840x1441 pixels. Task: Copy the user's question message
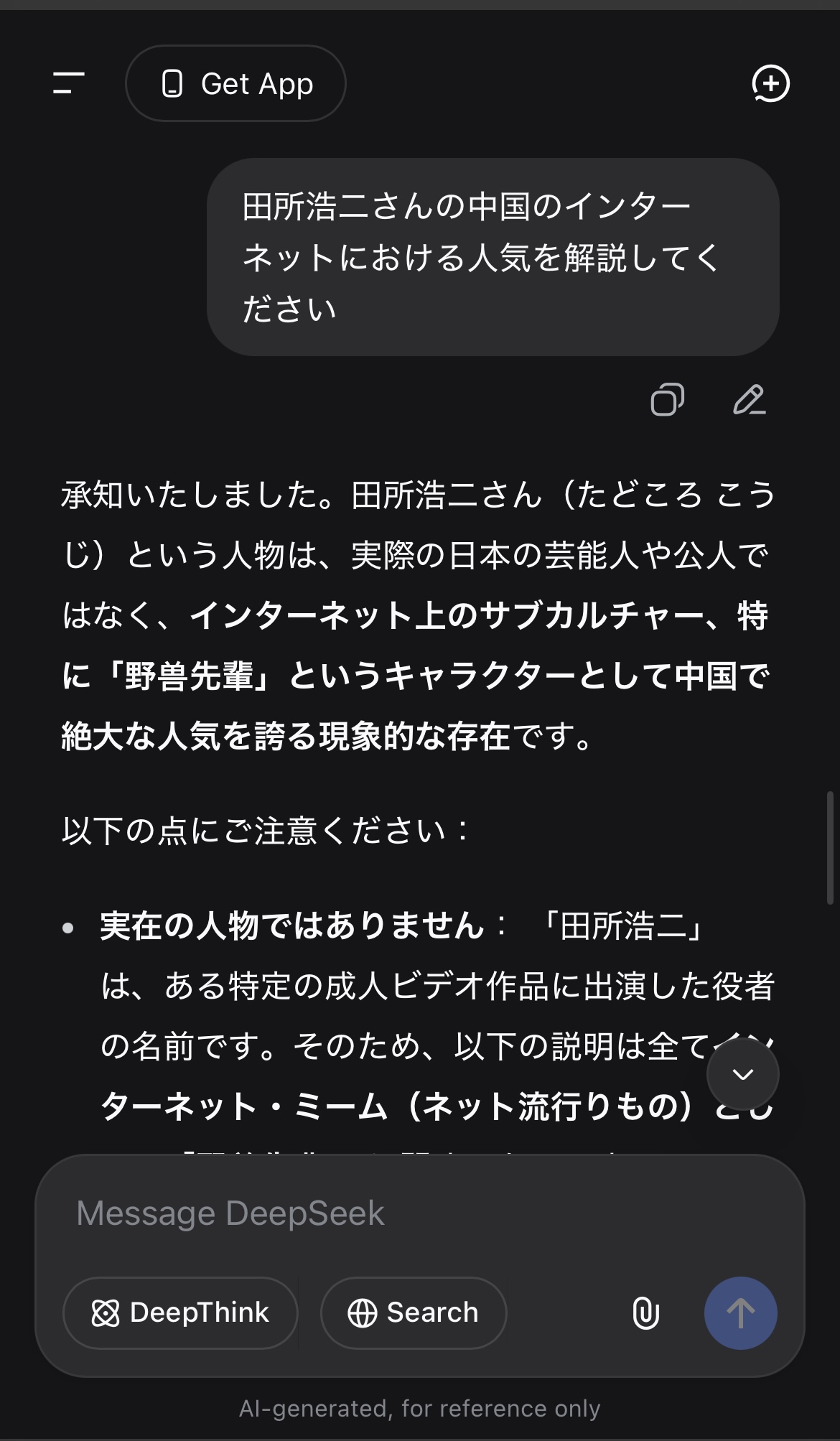(x=667, y=400)
